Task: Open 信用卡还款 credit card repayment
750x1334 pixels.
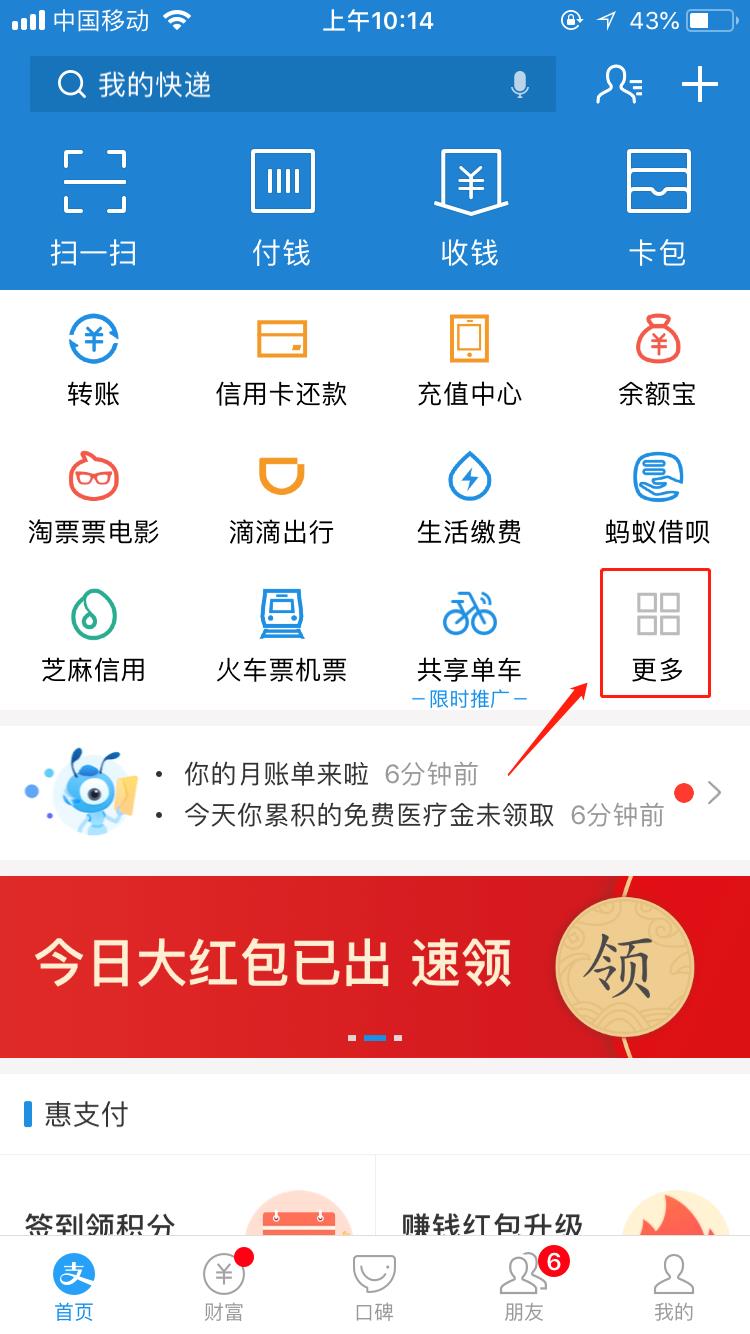Action: click(x=282, y=360)
